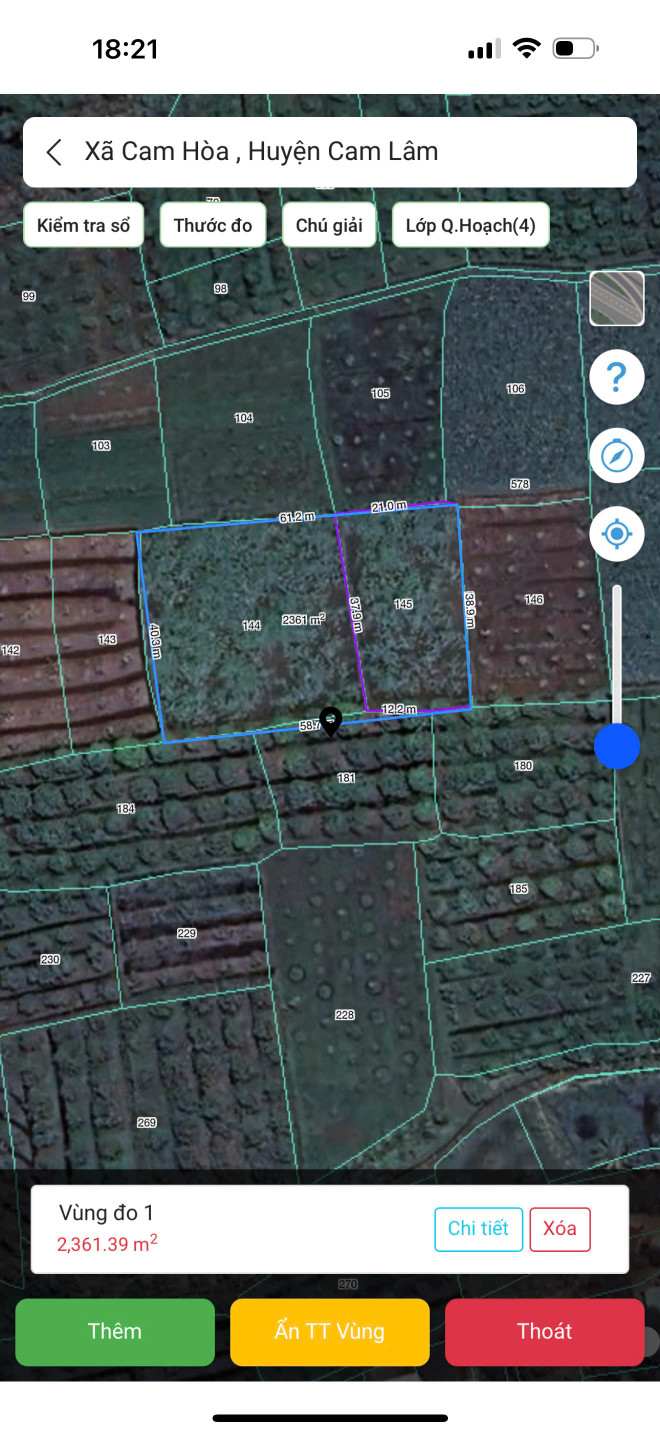Tap the black location pin on the map
This screenshot has width=660, height=1434.
click(x=330, y=721)
